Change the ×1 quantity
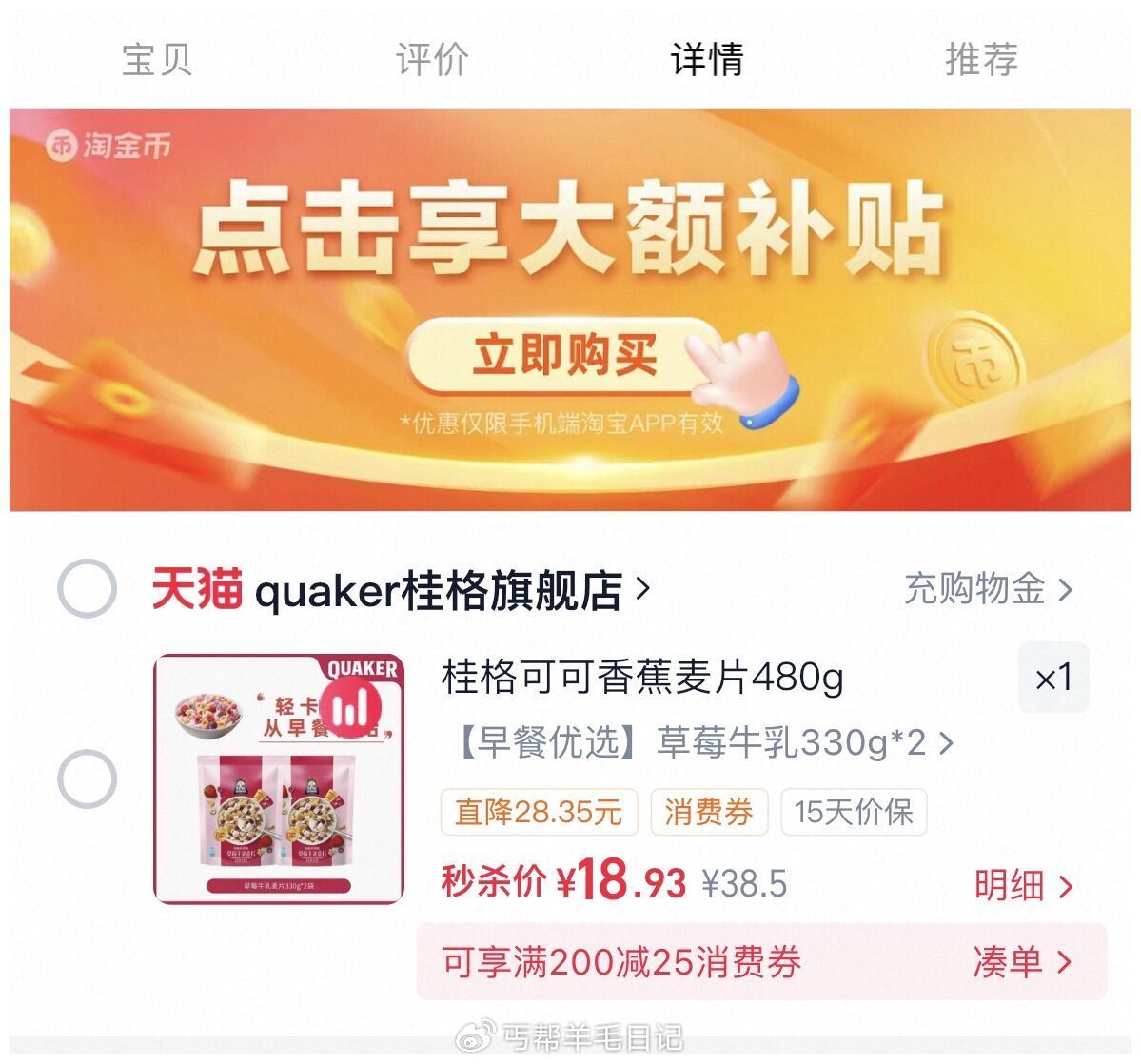1141x1064 pixels. (1053, 678)
